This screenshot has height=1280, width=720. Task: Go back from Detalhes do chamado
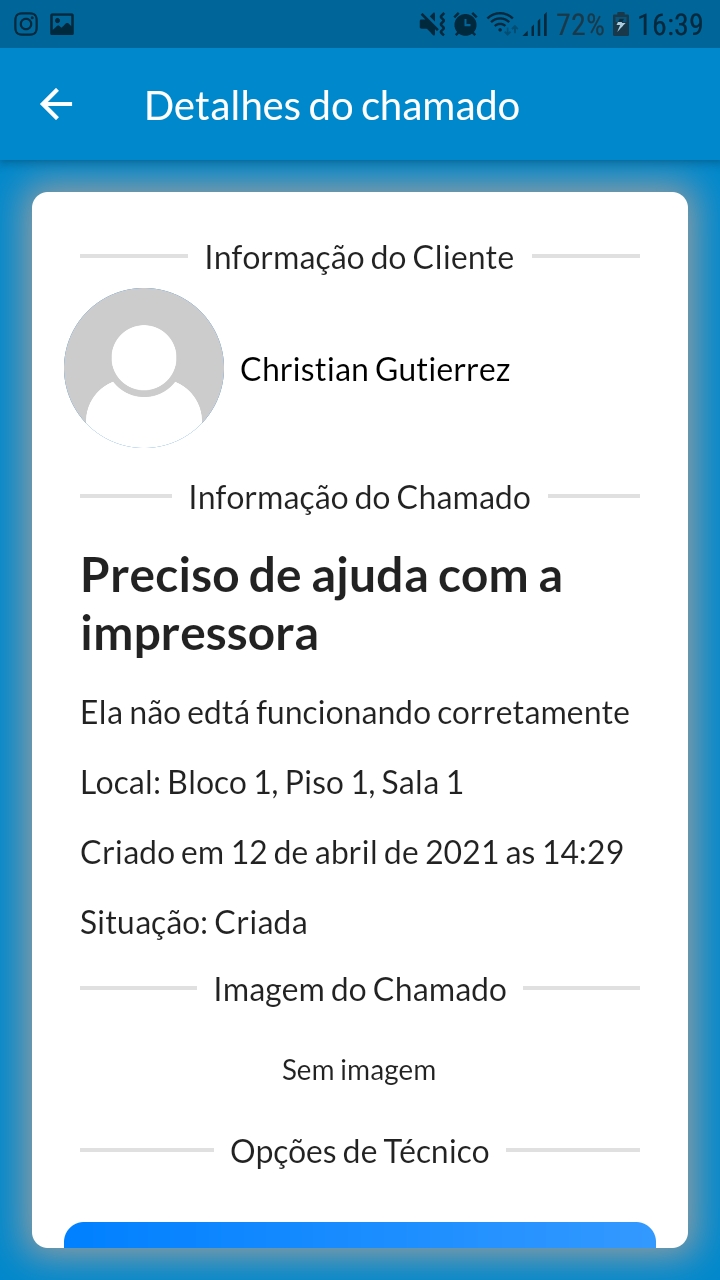tap(56, 105)
